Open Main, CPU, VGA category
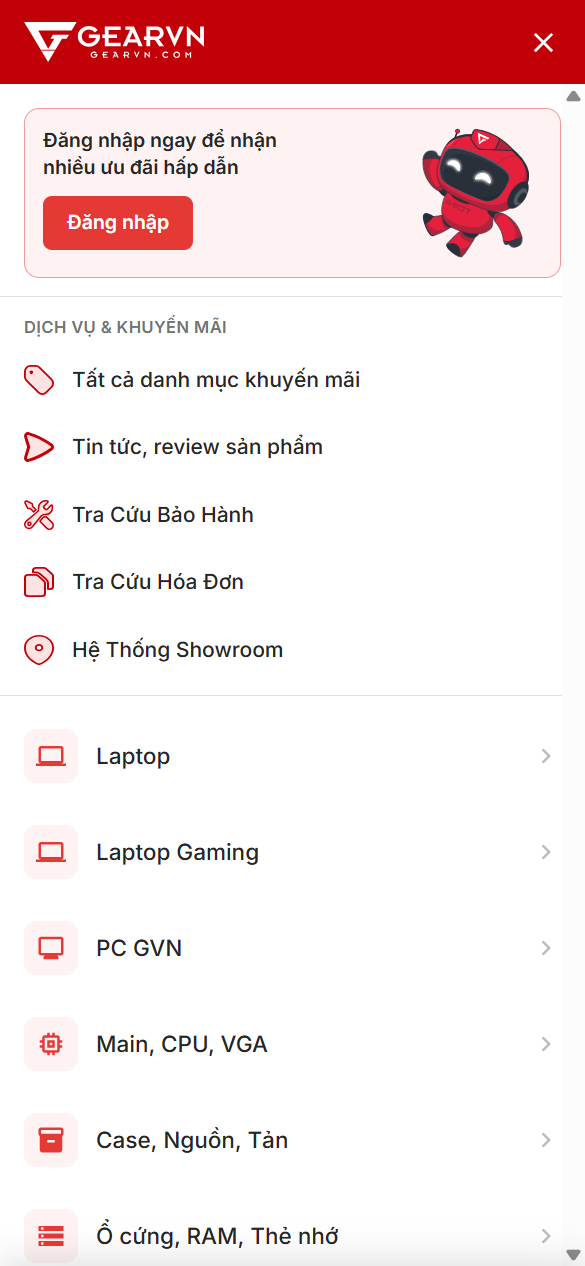Screen dimensions: 585x1266 tap(288, 1044)
